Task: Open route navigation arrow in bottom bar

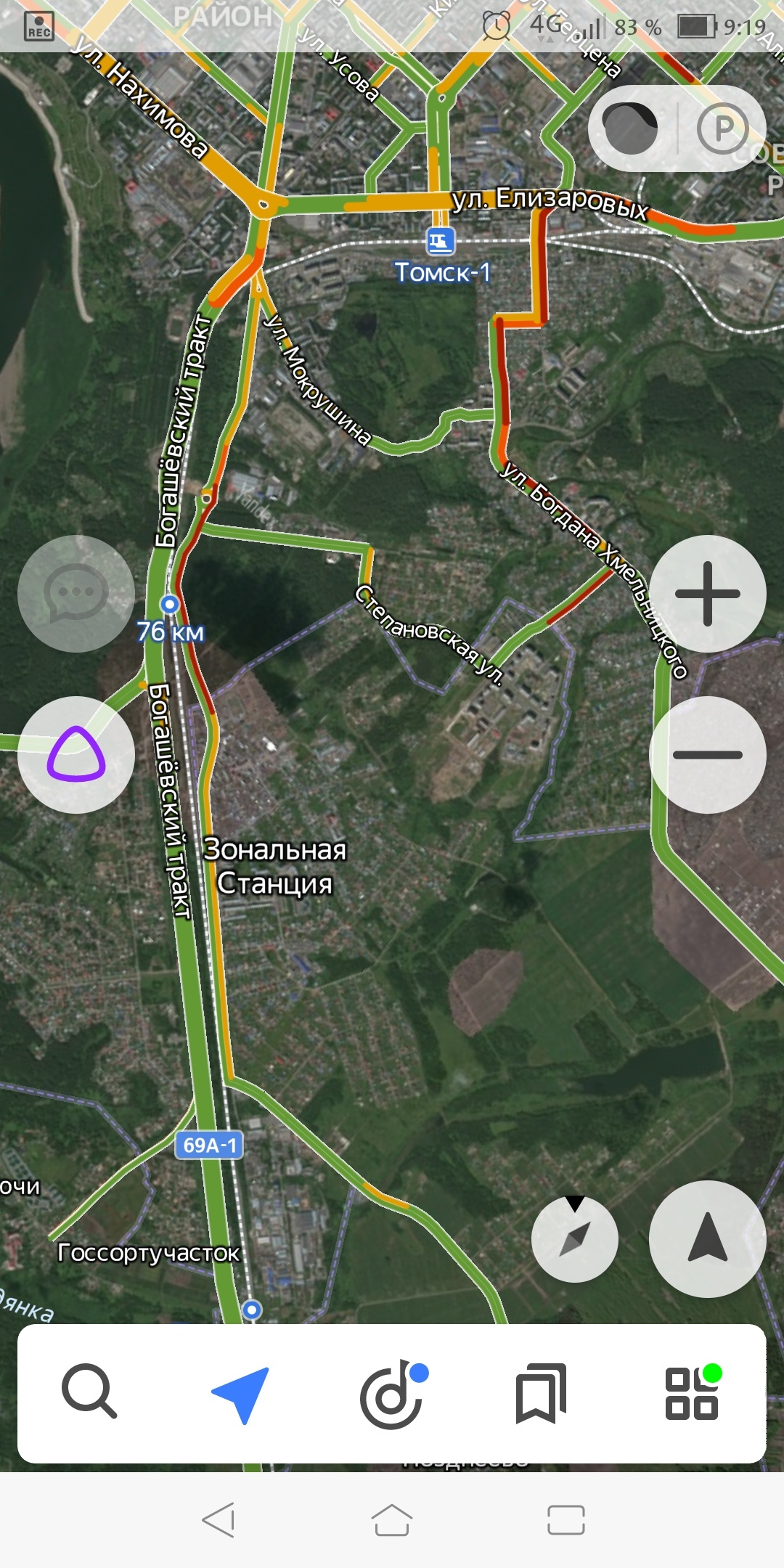Action: click(241, 1394)
